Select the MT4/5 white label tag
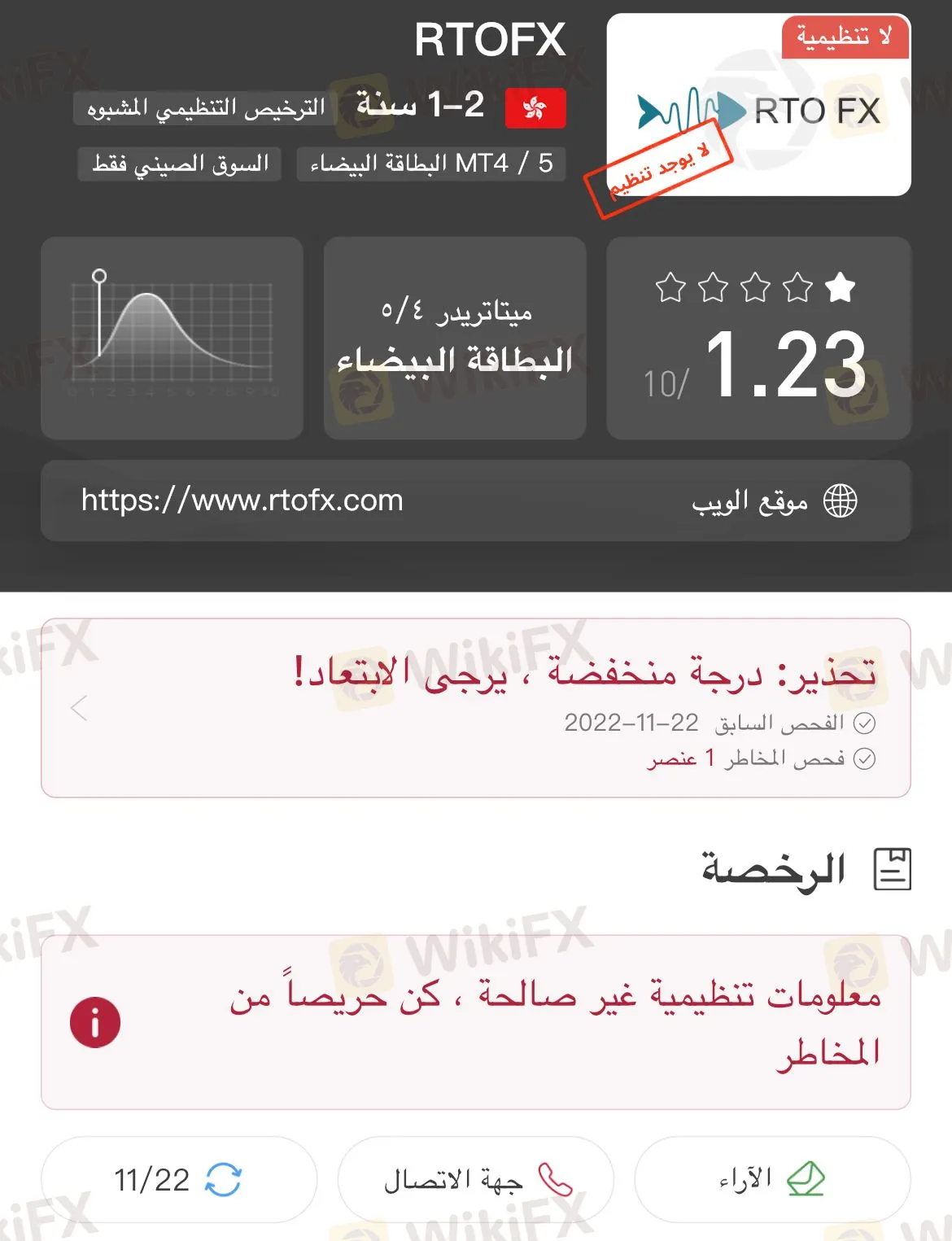The image size is (952, 1241). pos(430,164)
